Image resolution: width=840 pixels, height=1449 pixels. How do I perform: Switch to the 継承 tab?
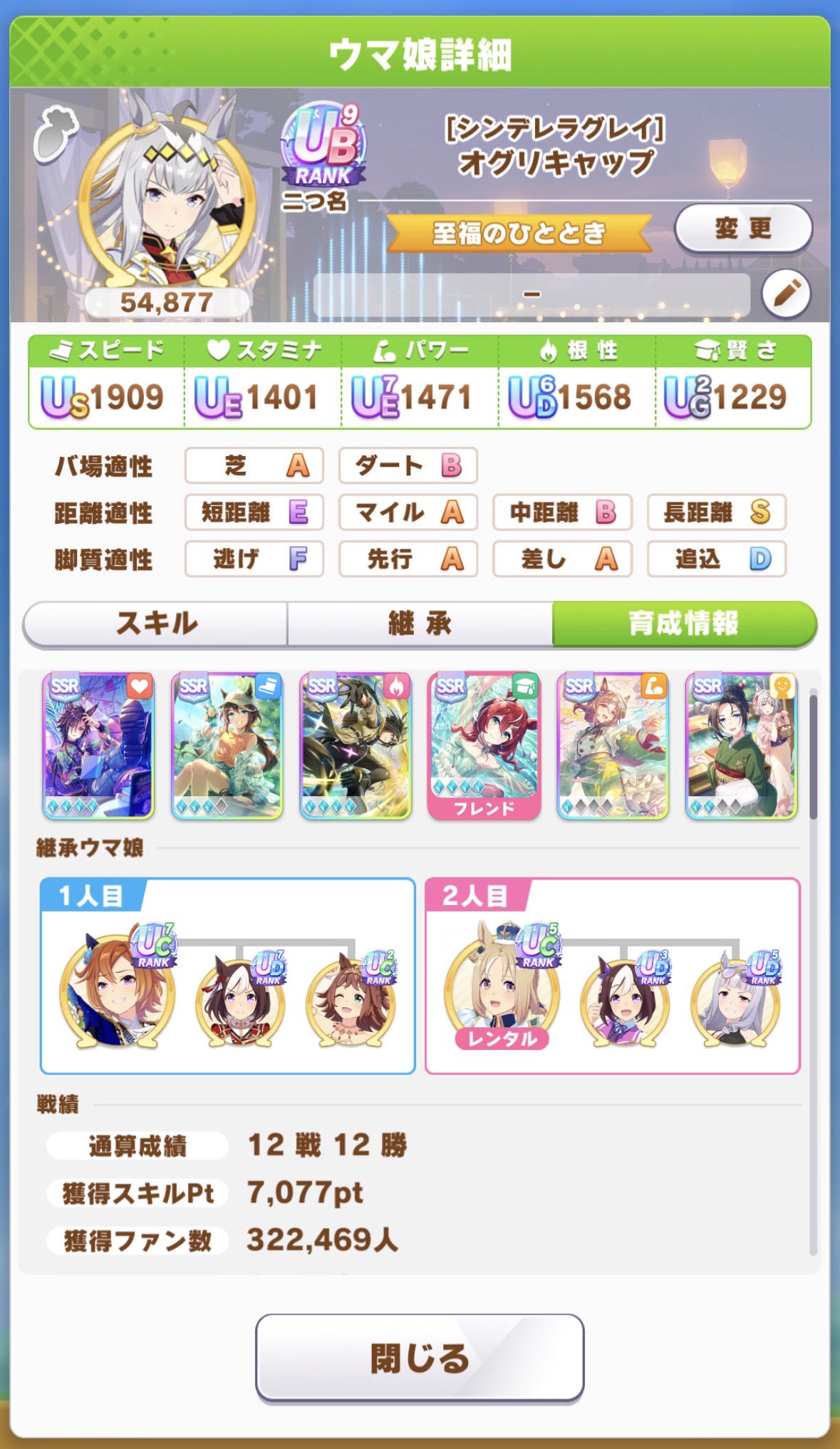(x=420, y=624)
